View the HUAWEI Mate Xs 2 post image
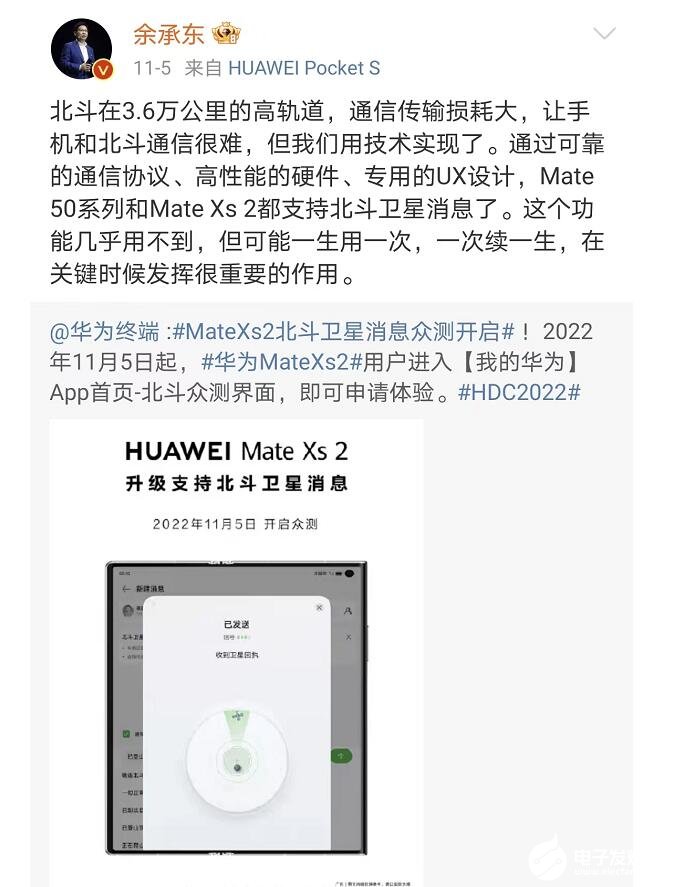The width and height of the screenshot is (673, 887). tap(236, 650)
